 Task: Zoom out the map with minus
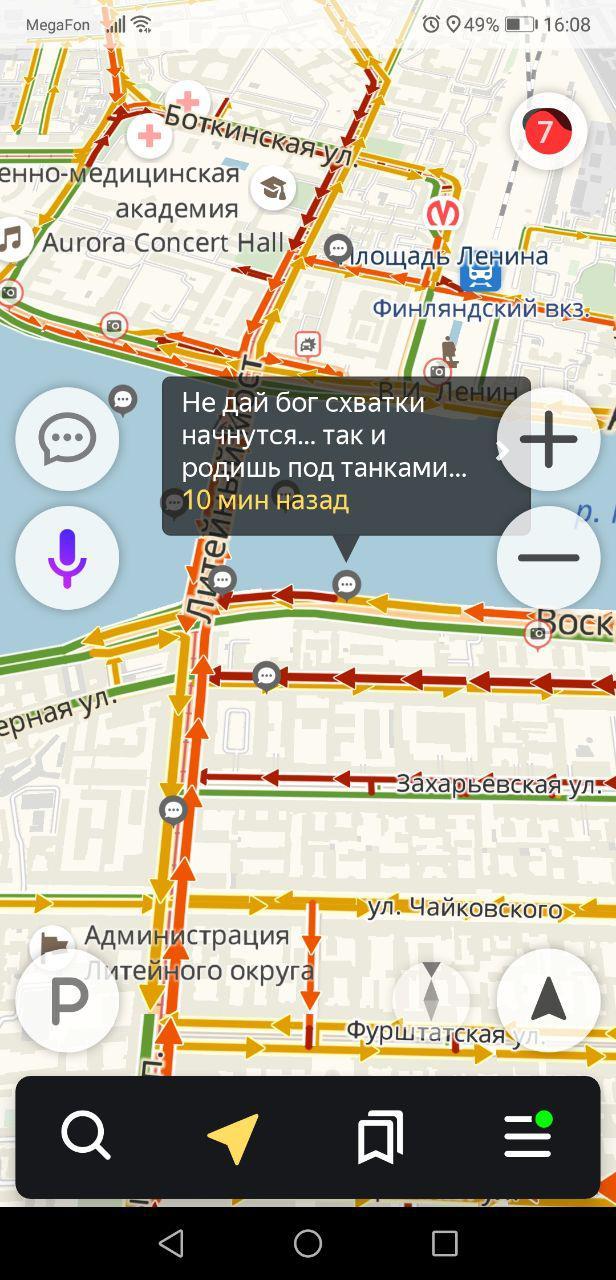point(548,557)
